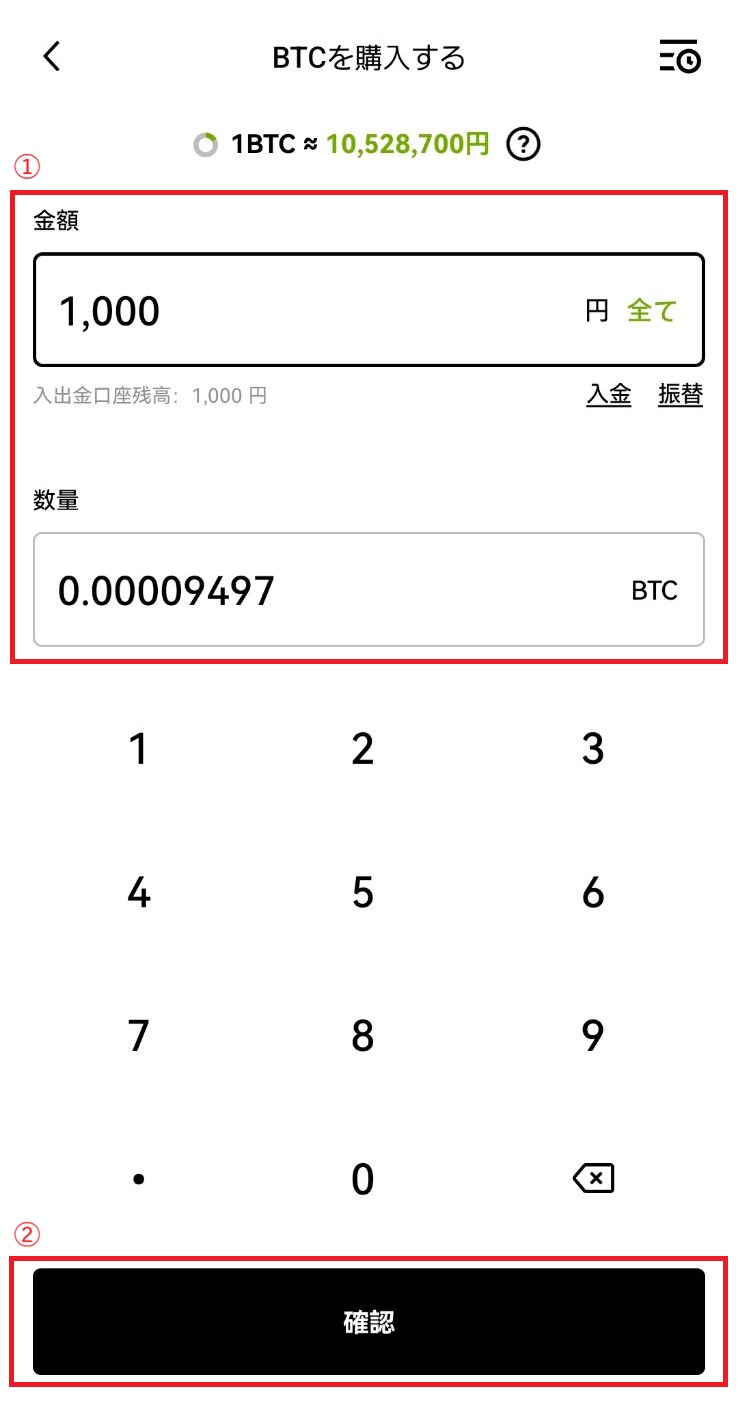
Task: Tap the 数量 BTC quantity field
Action: point(369,590)
